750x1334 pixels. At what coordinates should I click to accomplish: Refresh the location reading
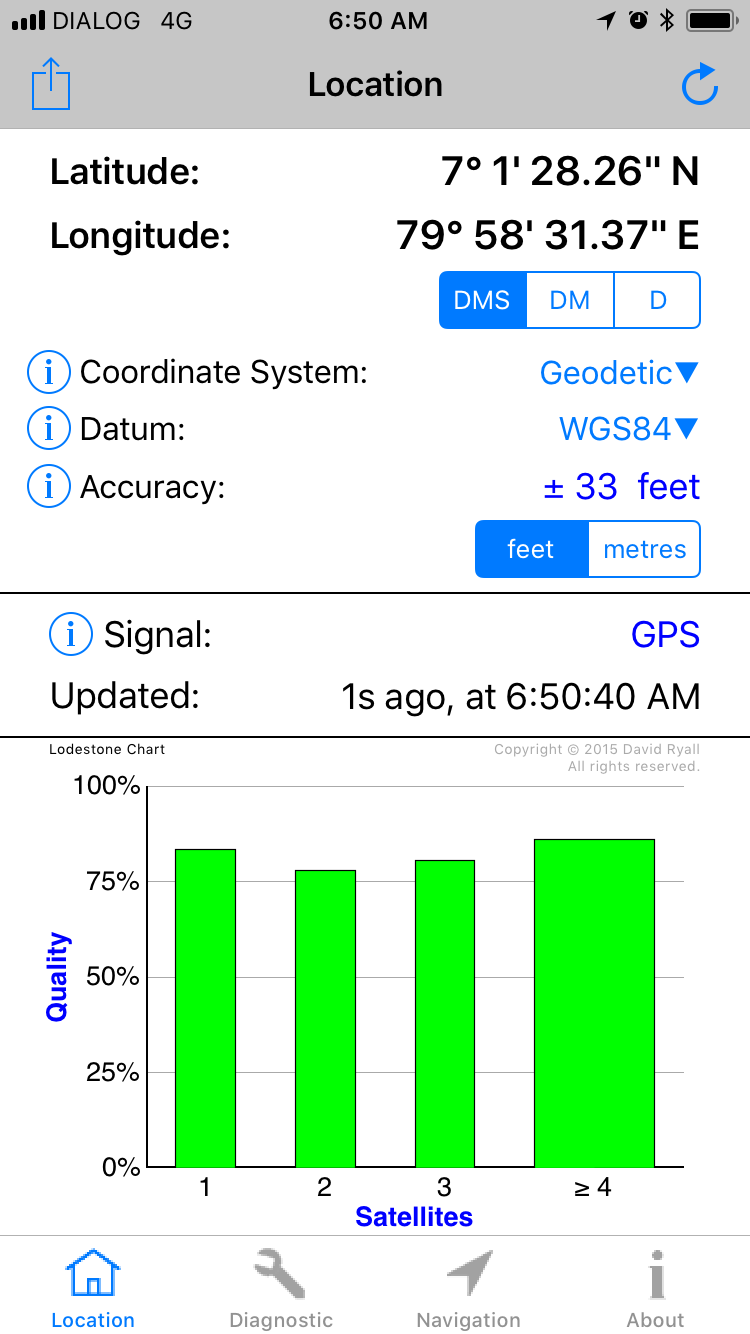click(699, 85)
